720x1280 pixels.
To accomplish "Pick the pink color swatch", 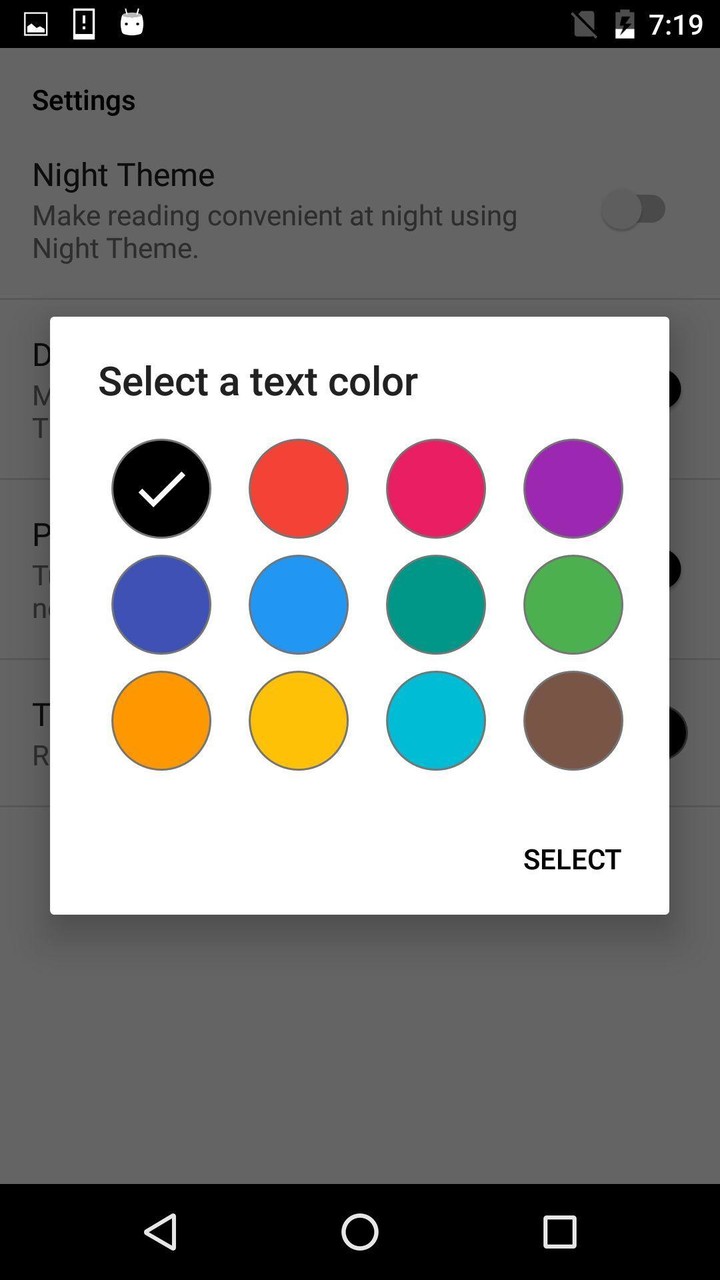I will 436,489.
